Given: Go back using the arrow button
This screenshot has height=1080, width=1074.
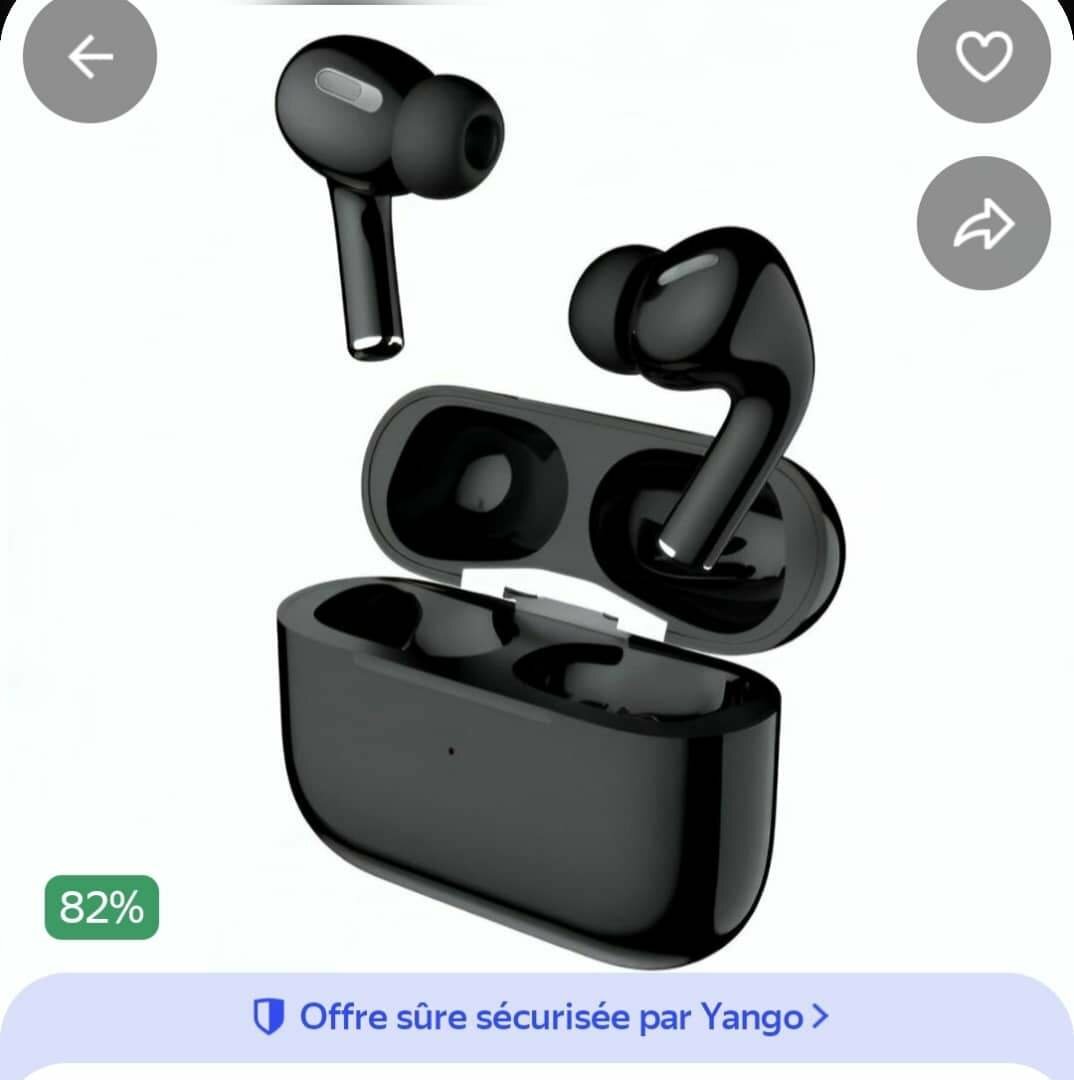Looking at the screenshot, I should point(90,57).
